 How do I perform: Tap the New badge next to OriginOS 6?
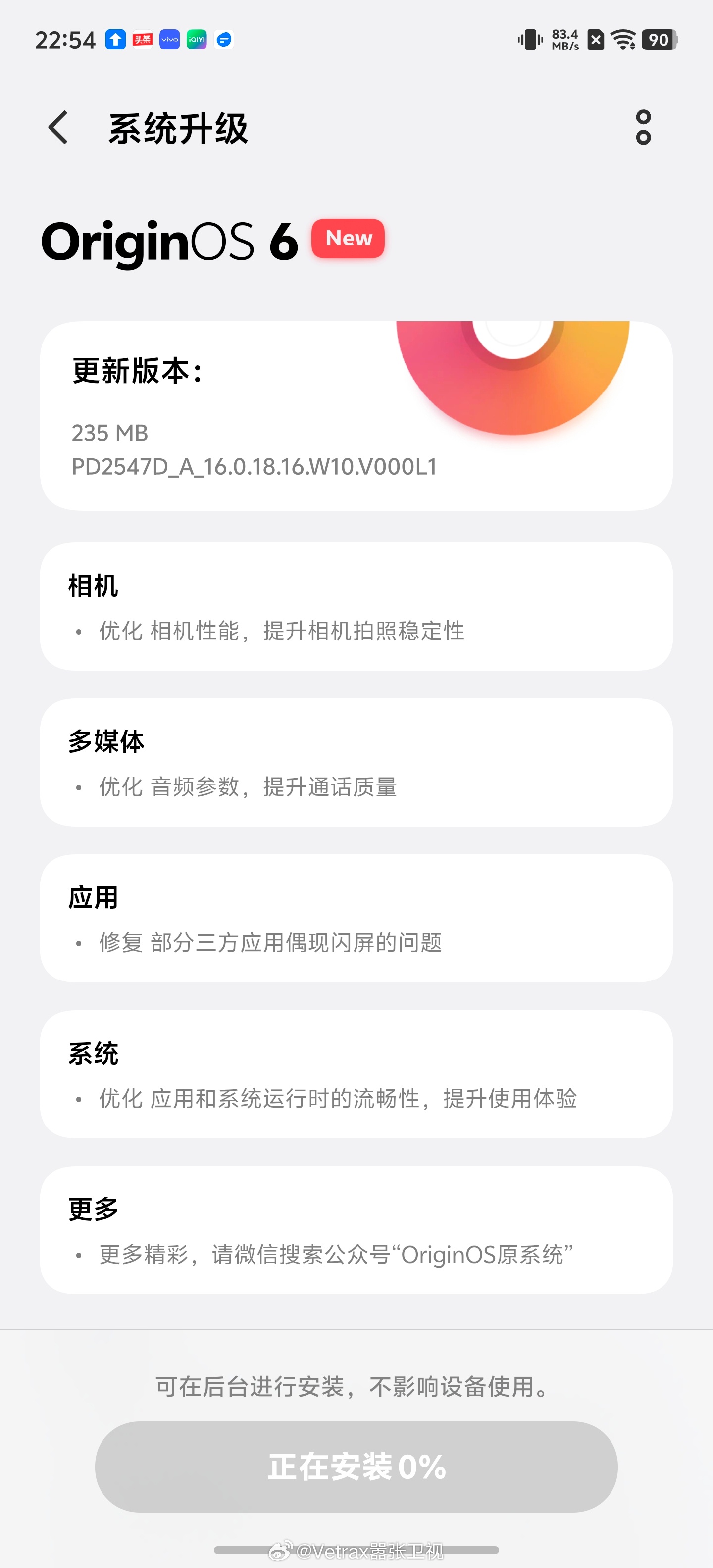coord(347,239)
